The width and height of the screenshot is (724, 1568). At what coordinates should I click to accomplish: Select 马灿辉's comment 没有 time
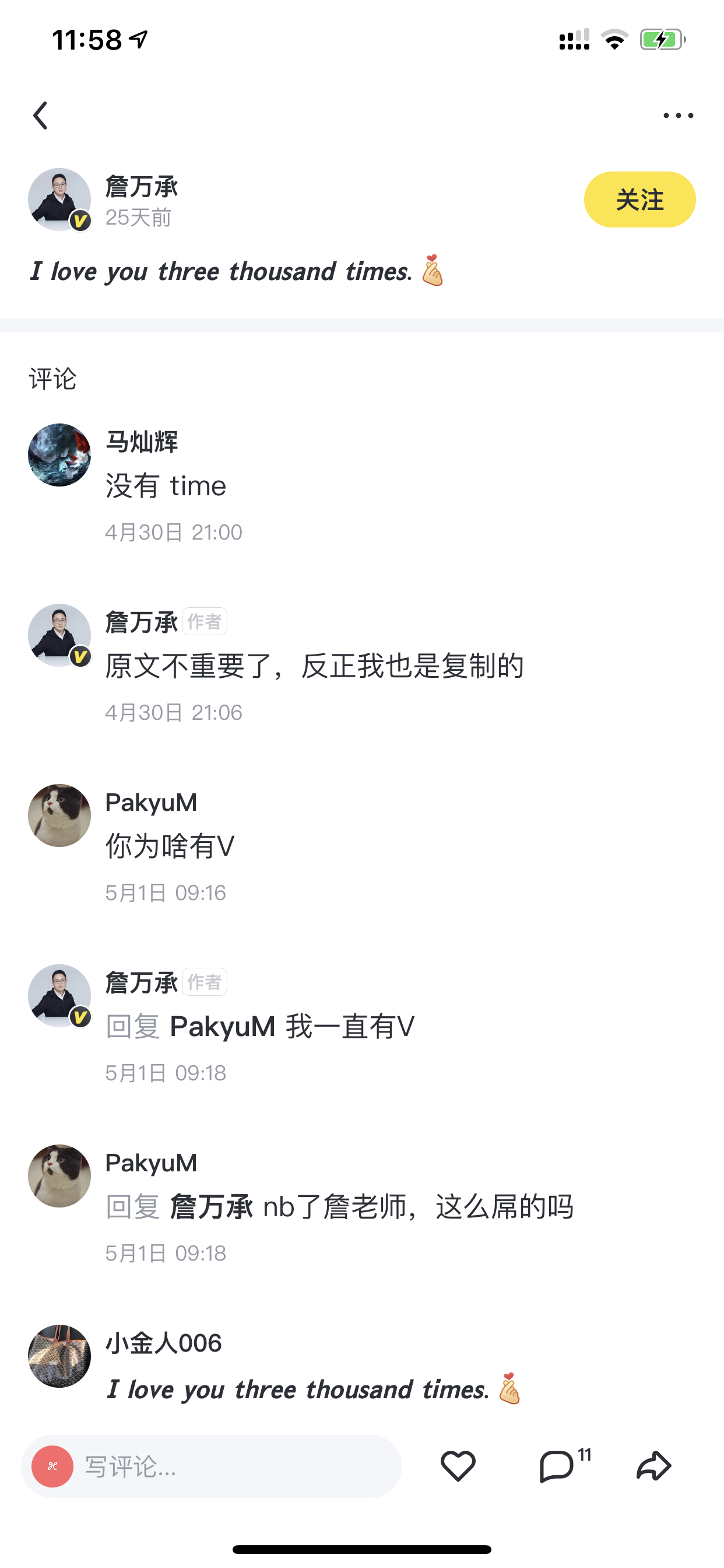pos(166,486)
